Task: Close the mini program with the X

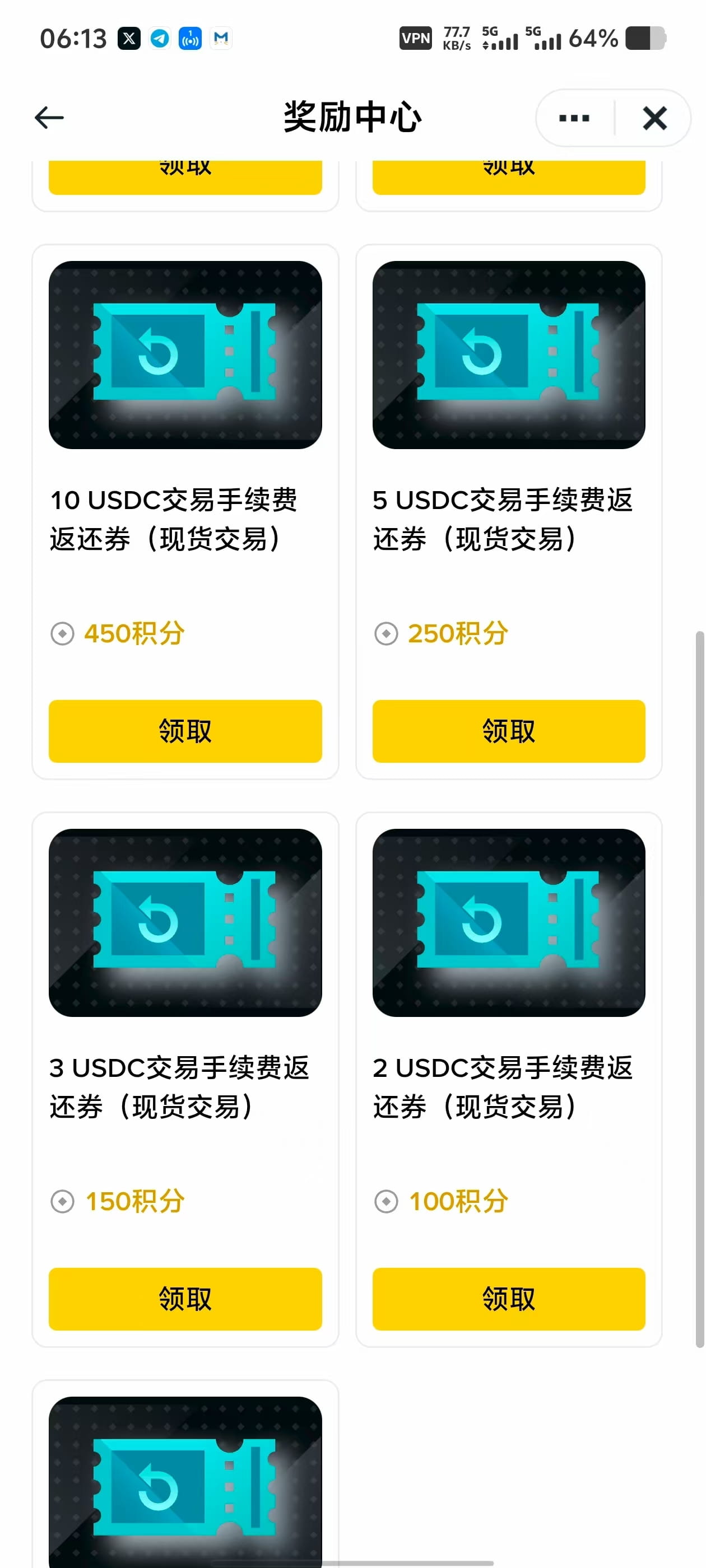Action: pos(654,118)
